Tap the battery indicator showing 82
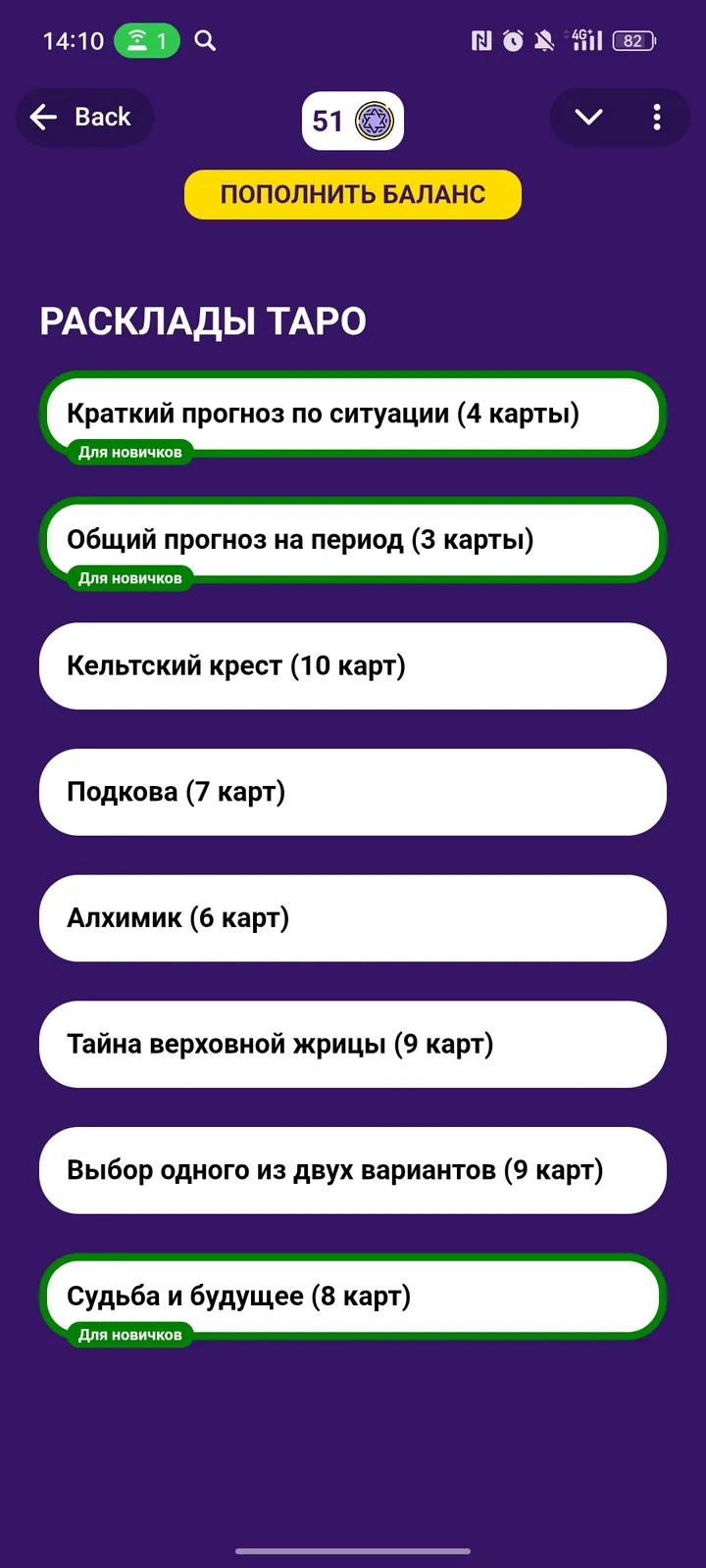The height and width of the screenshot is (1568, 706). (x=632, y=40)
